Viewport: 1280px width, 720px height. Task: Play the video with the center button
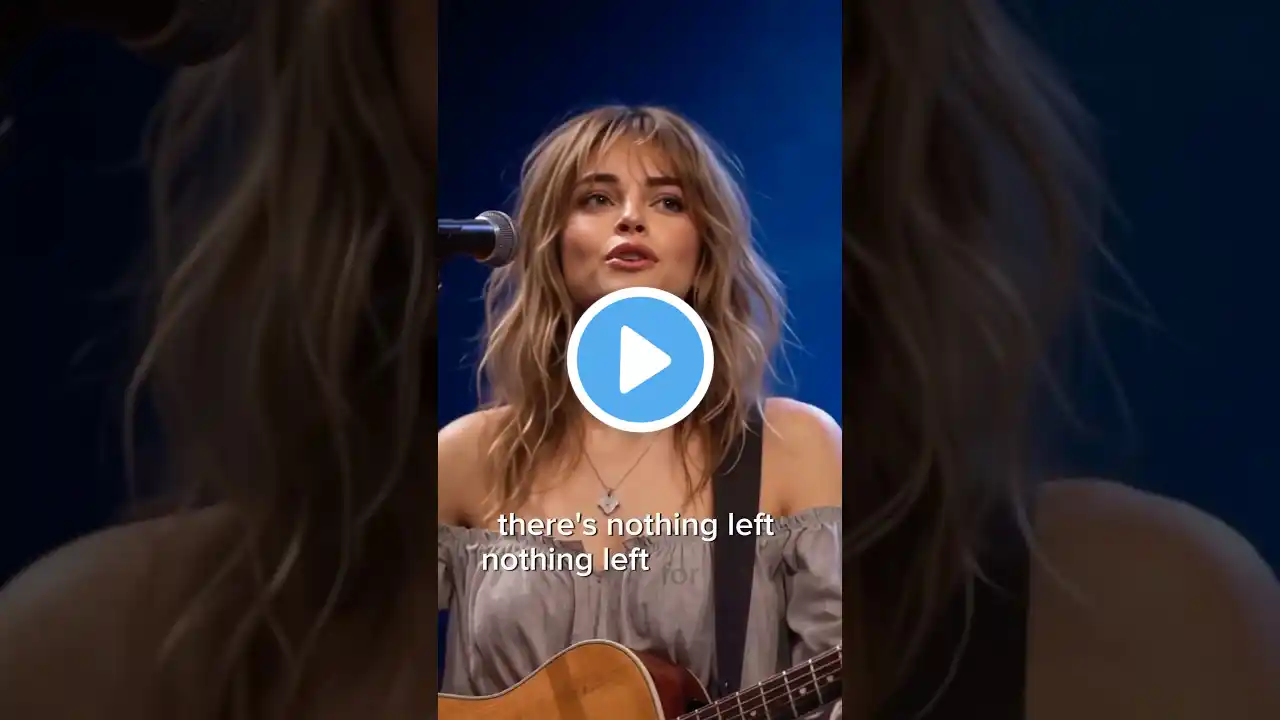[640, 360]
